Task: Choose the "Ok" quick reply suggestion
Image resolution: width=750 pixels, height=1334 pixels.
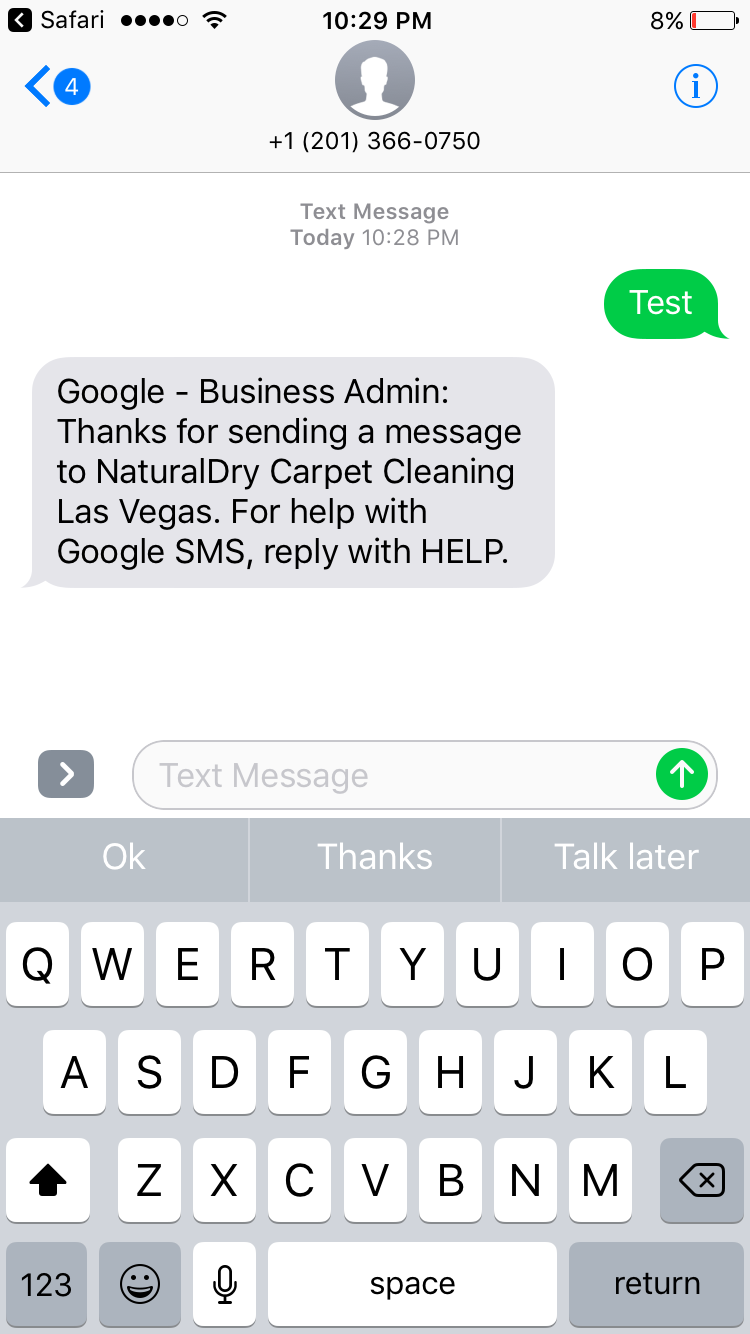Action: 124,857
